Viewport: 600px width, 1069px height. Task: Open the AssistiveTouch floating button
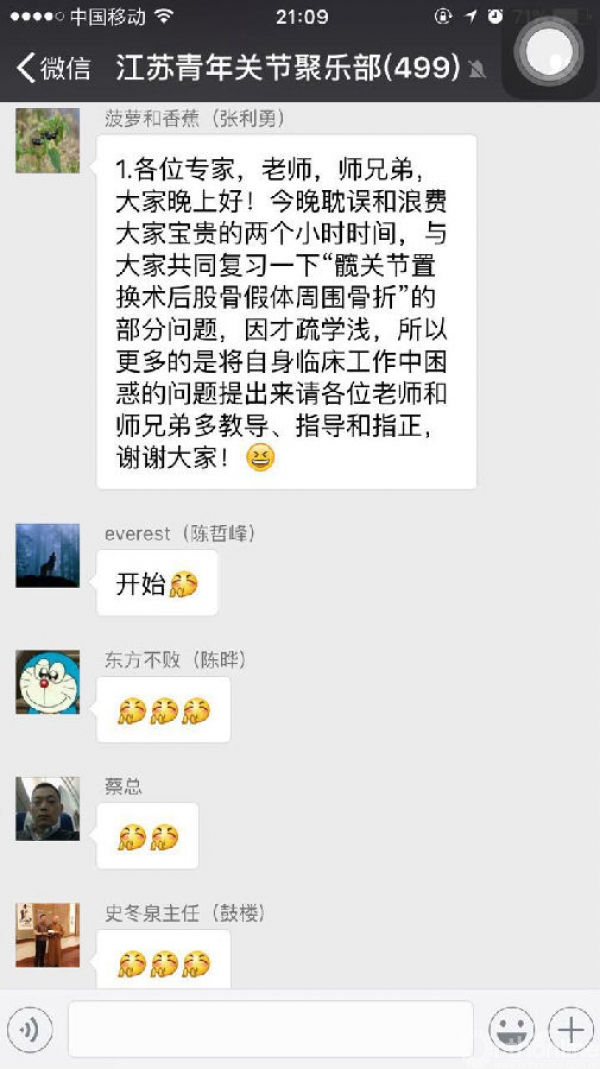pos(548,50)
